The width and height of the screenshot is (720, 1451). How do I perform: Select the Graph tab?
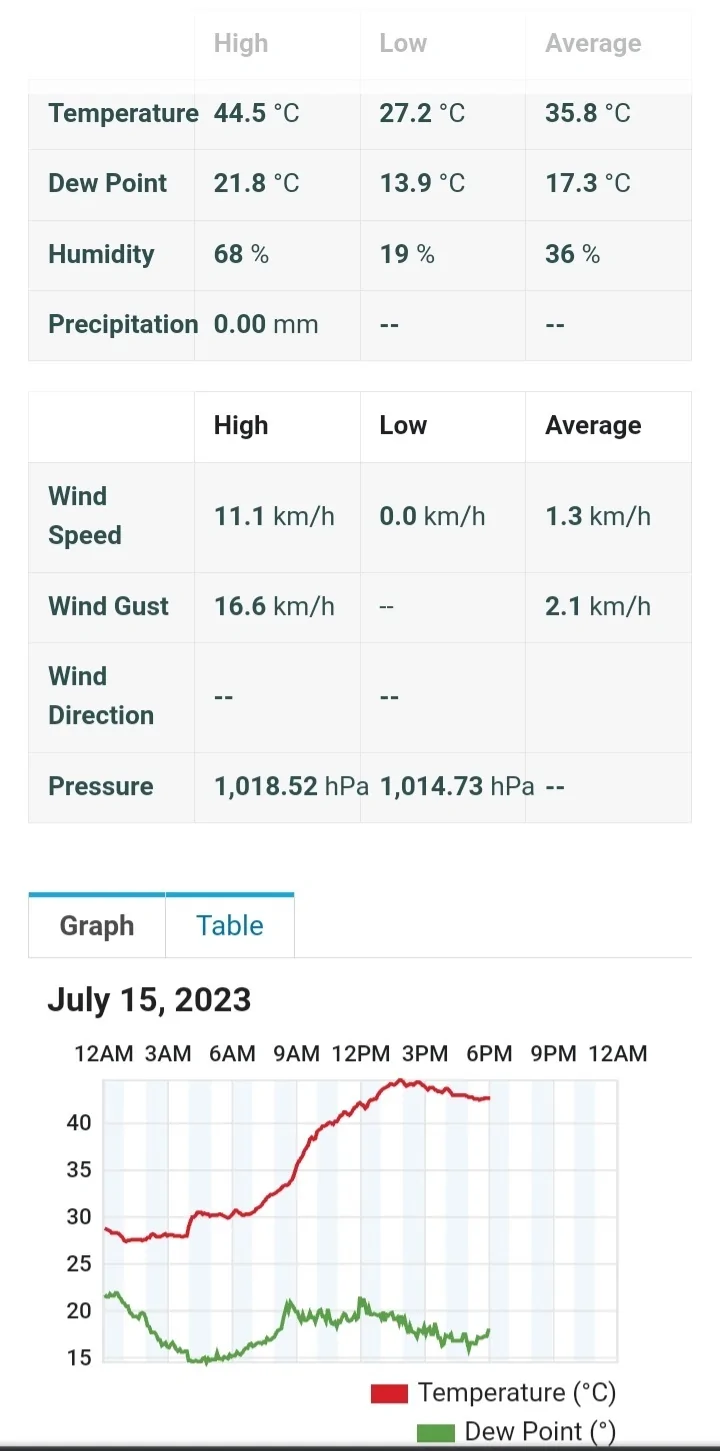click(97, 926)
